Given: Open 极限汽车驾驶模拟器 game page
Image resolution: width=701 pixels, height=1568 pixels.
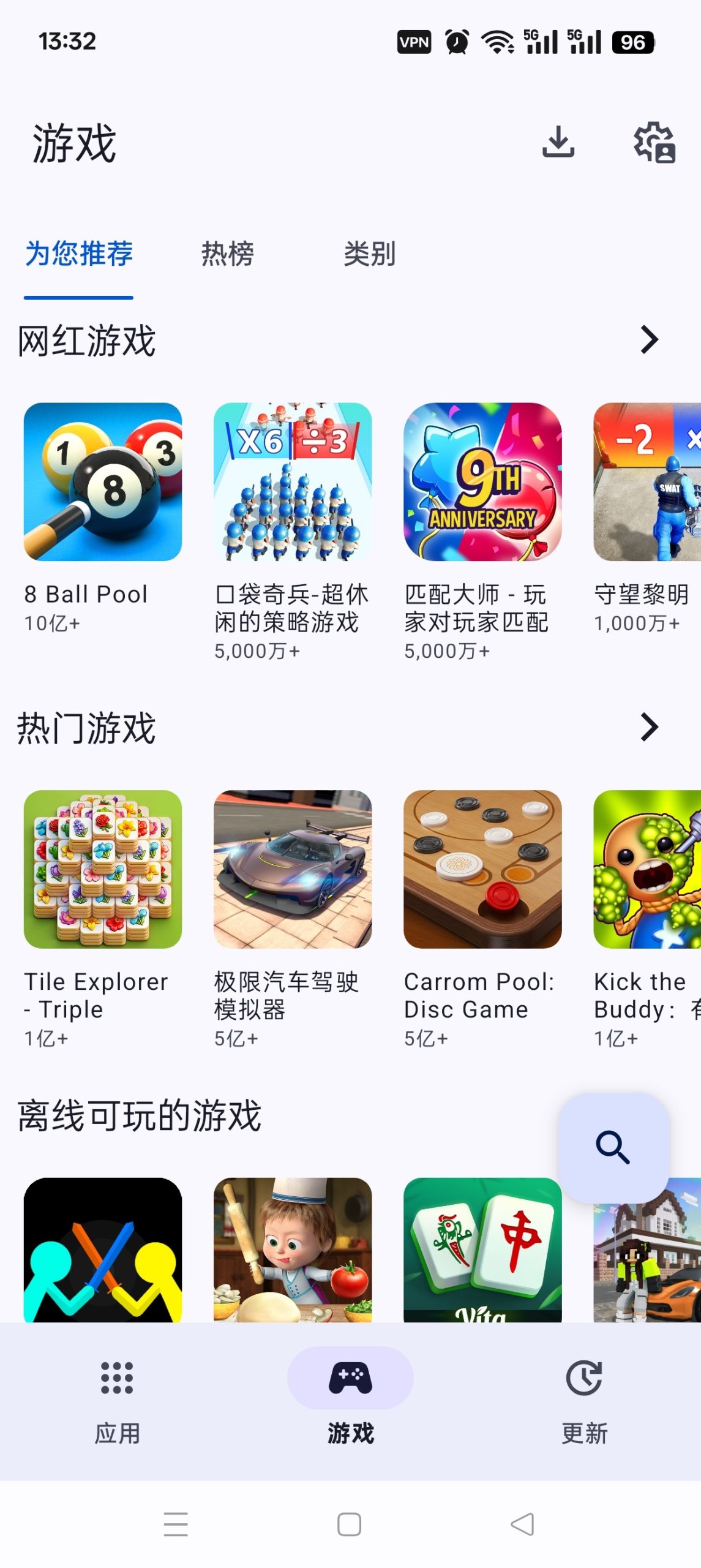Looking at the screenshot, I should pyautogui.click(x=292, y=870).
